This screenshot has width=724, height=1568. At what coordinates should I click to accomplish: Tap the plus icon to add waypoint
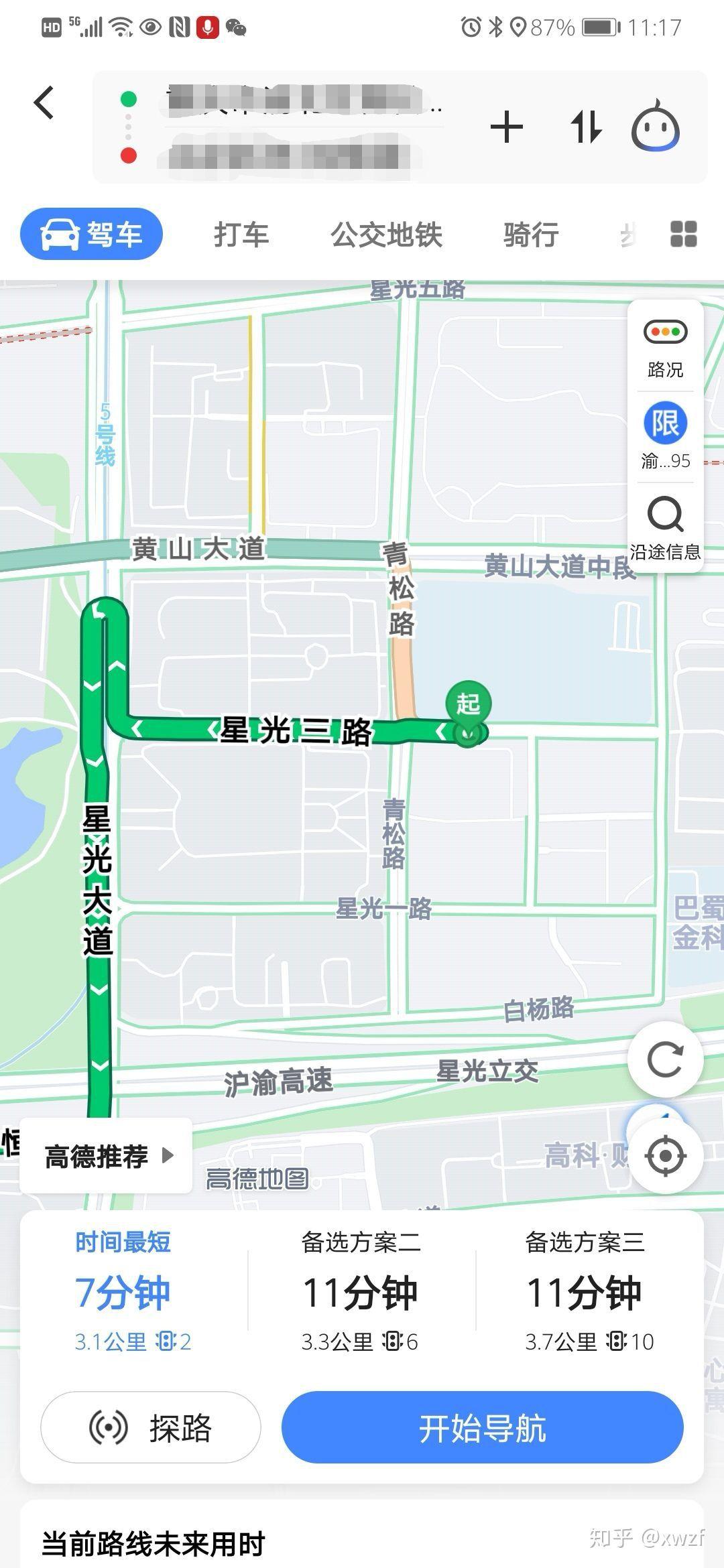[x=507, y=127]
